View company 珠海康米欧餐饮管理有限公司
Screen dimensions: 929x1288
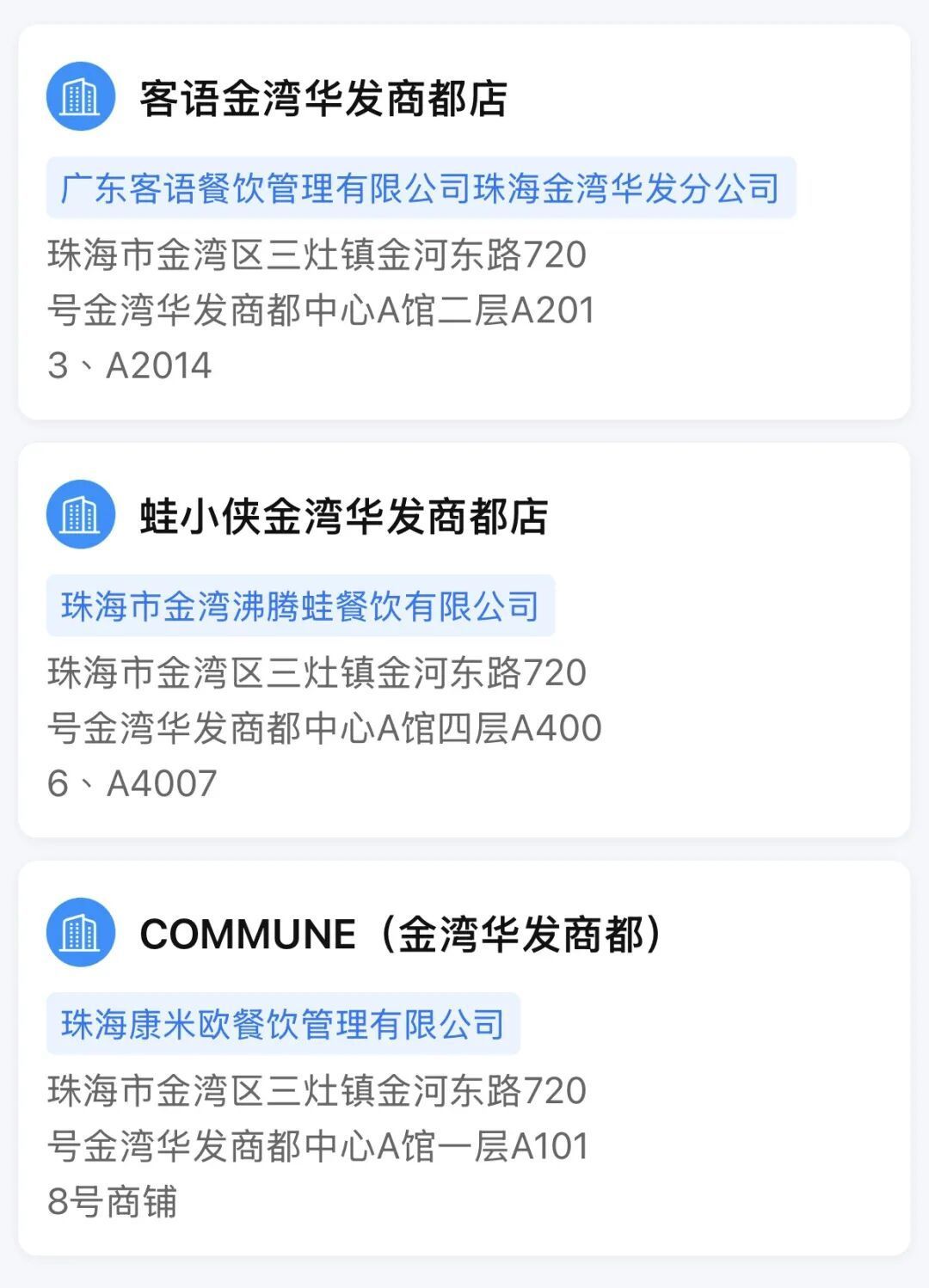pos(283,1024)
